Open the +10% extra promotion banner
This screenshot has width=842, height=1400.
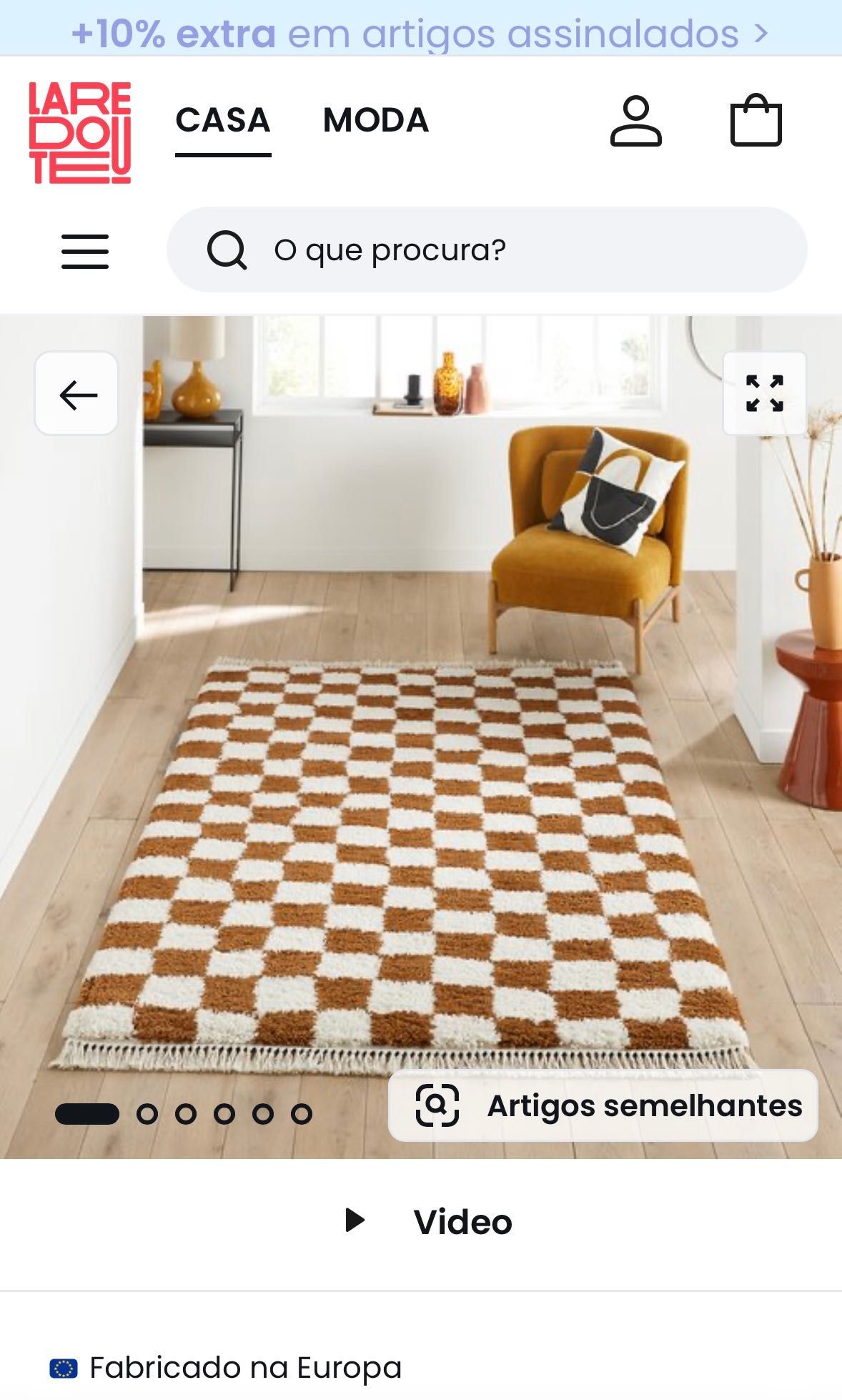point(420,33)
